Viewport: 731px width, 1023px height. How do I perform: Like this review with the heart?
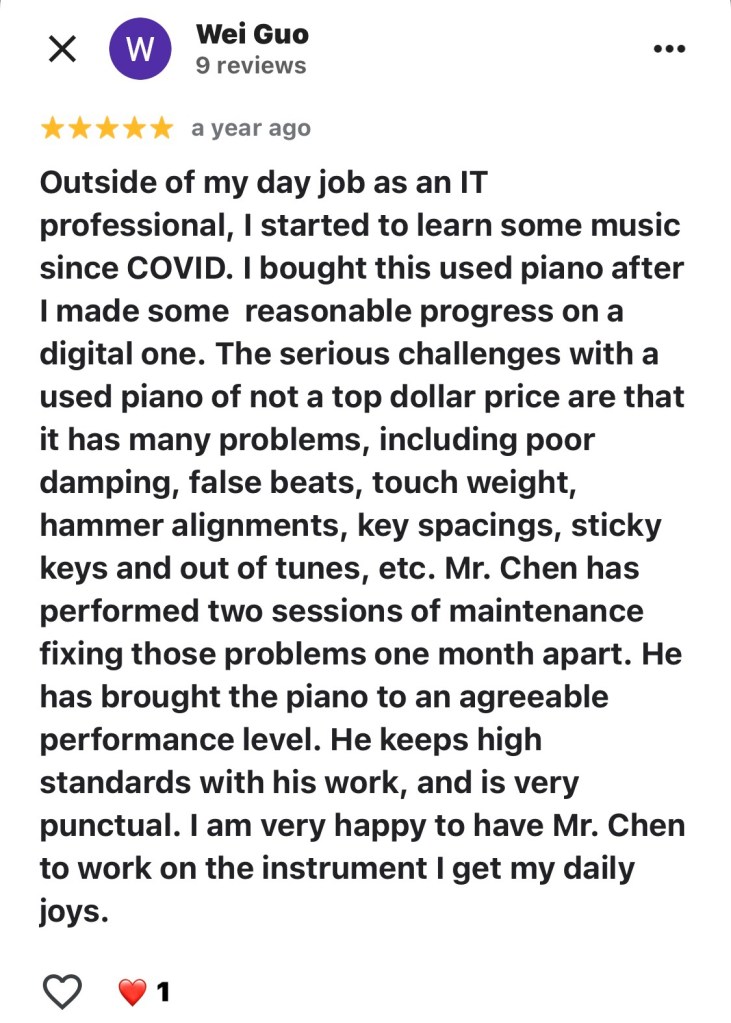[x=63, y=991]
